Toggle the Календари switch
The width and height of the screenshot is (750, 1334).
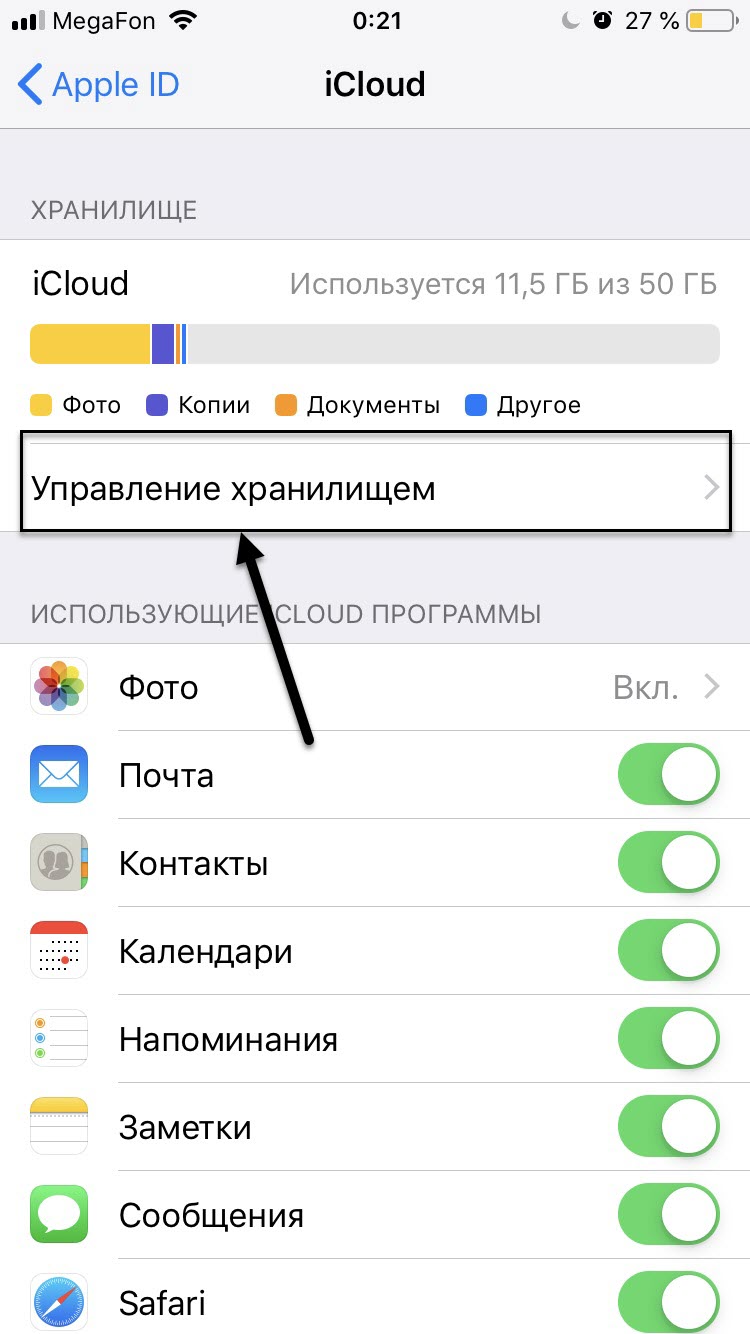click(668, 951)
